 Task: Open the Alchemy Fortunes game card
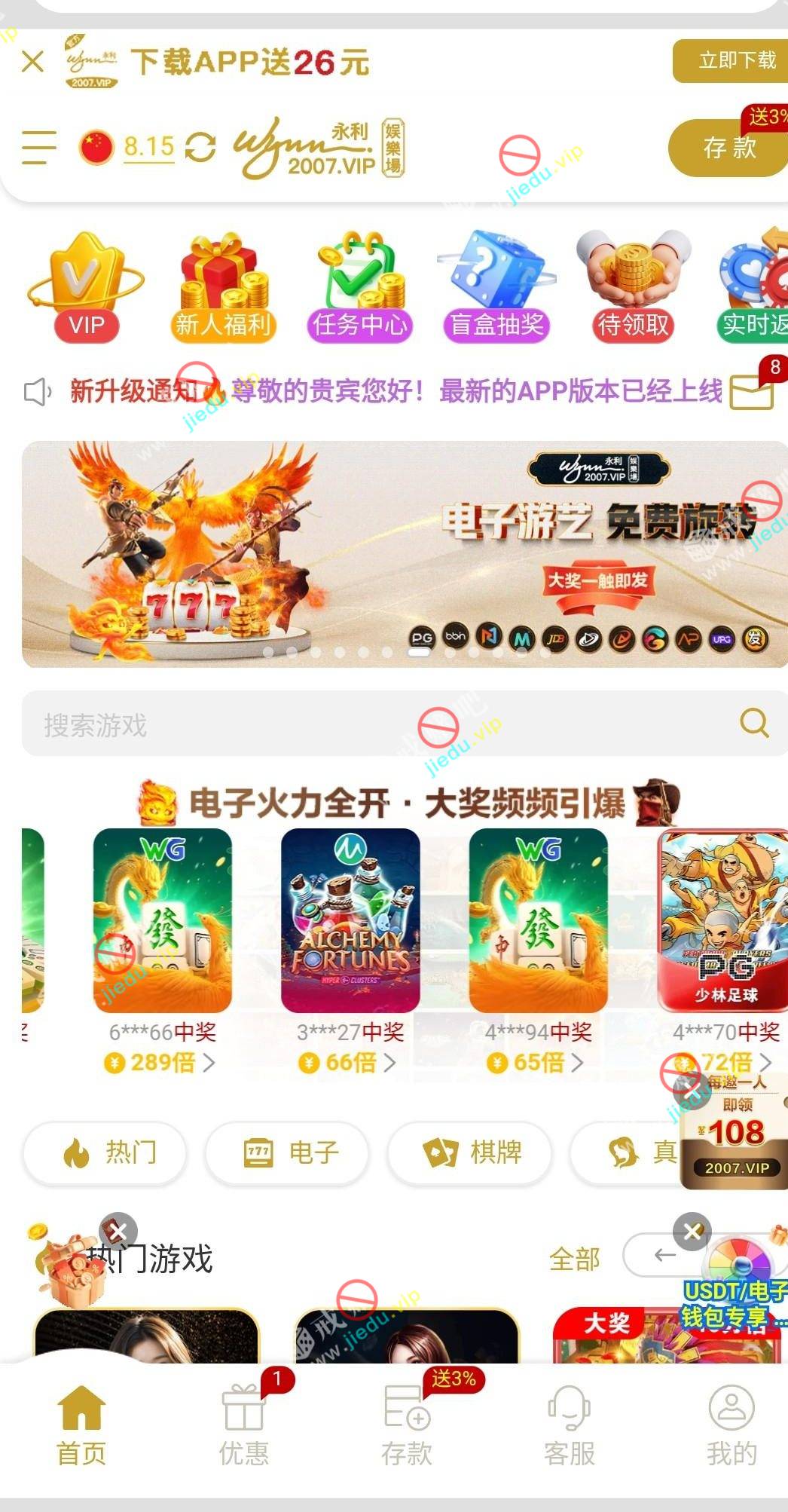click(x=350, y=920)
